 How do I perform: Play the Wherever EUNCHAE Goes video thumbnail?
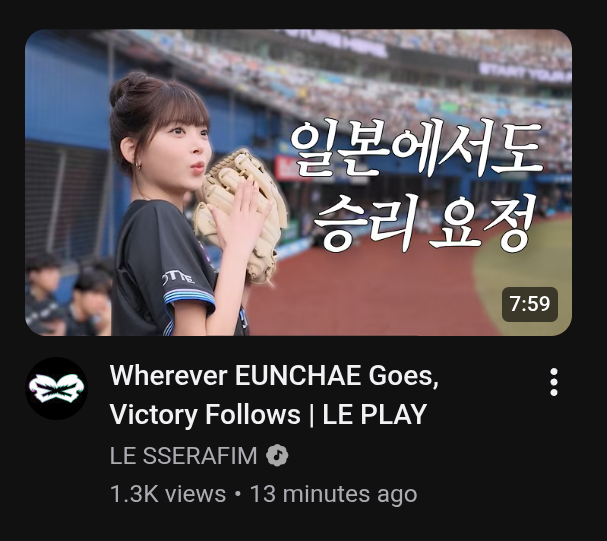[298, 182]
